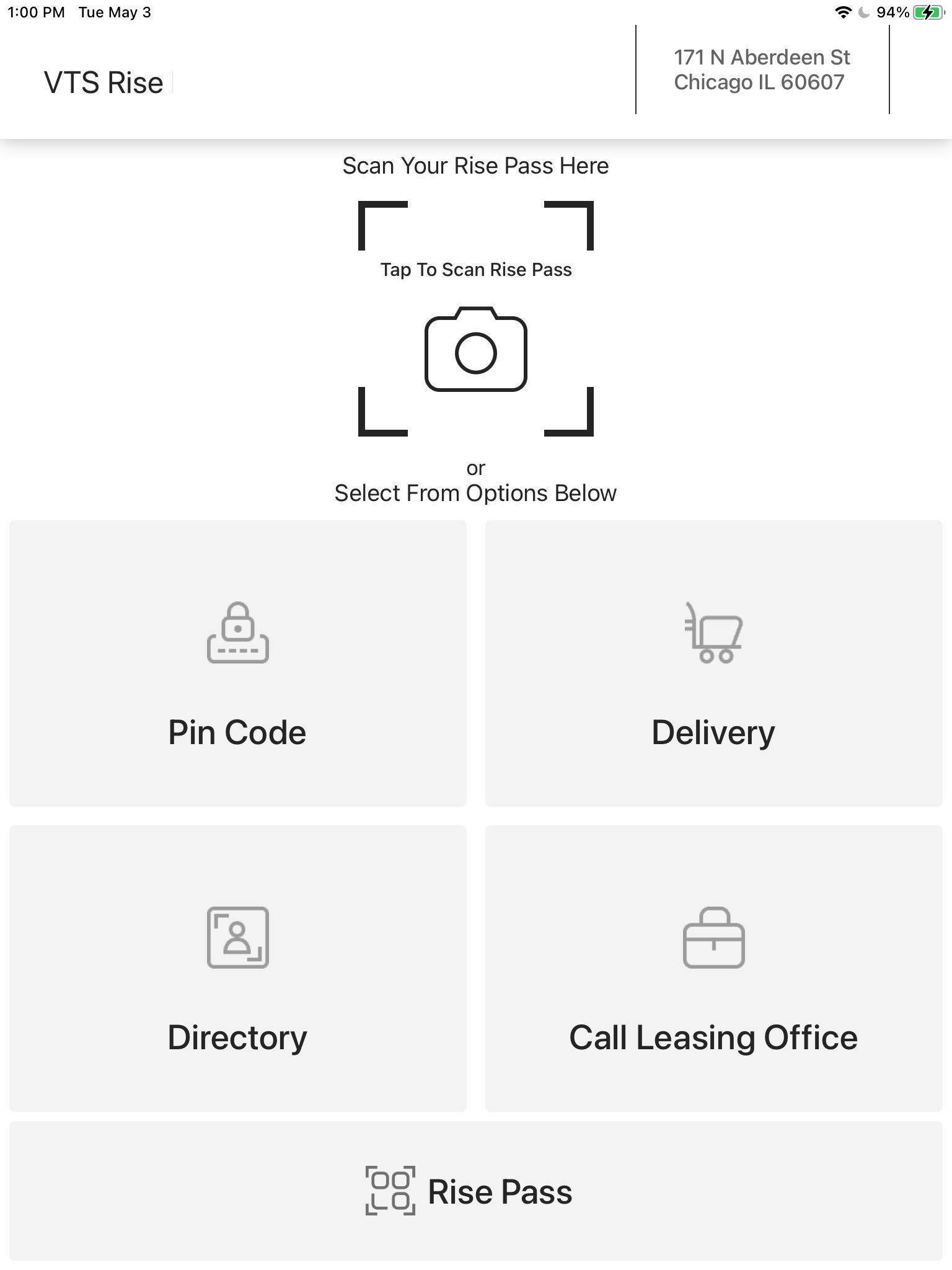Tap inside the scan frame area
Screen dimensions: 952x1270
coord(475,316)
